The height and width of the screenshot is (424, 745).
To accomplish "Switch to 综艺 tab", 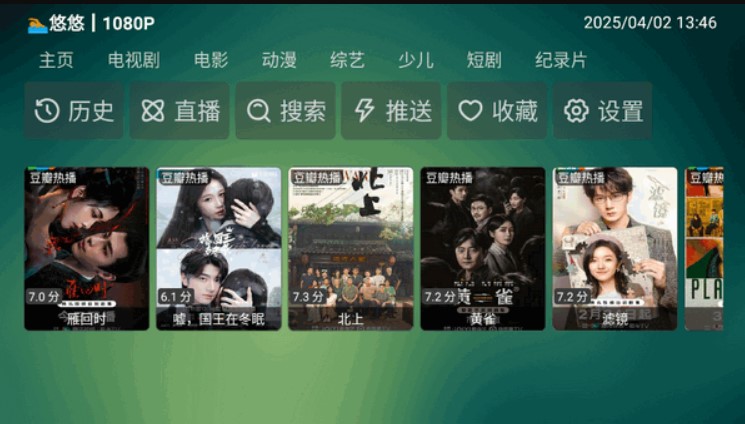I will pos(347,60).
